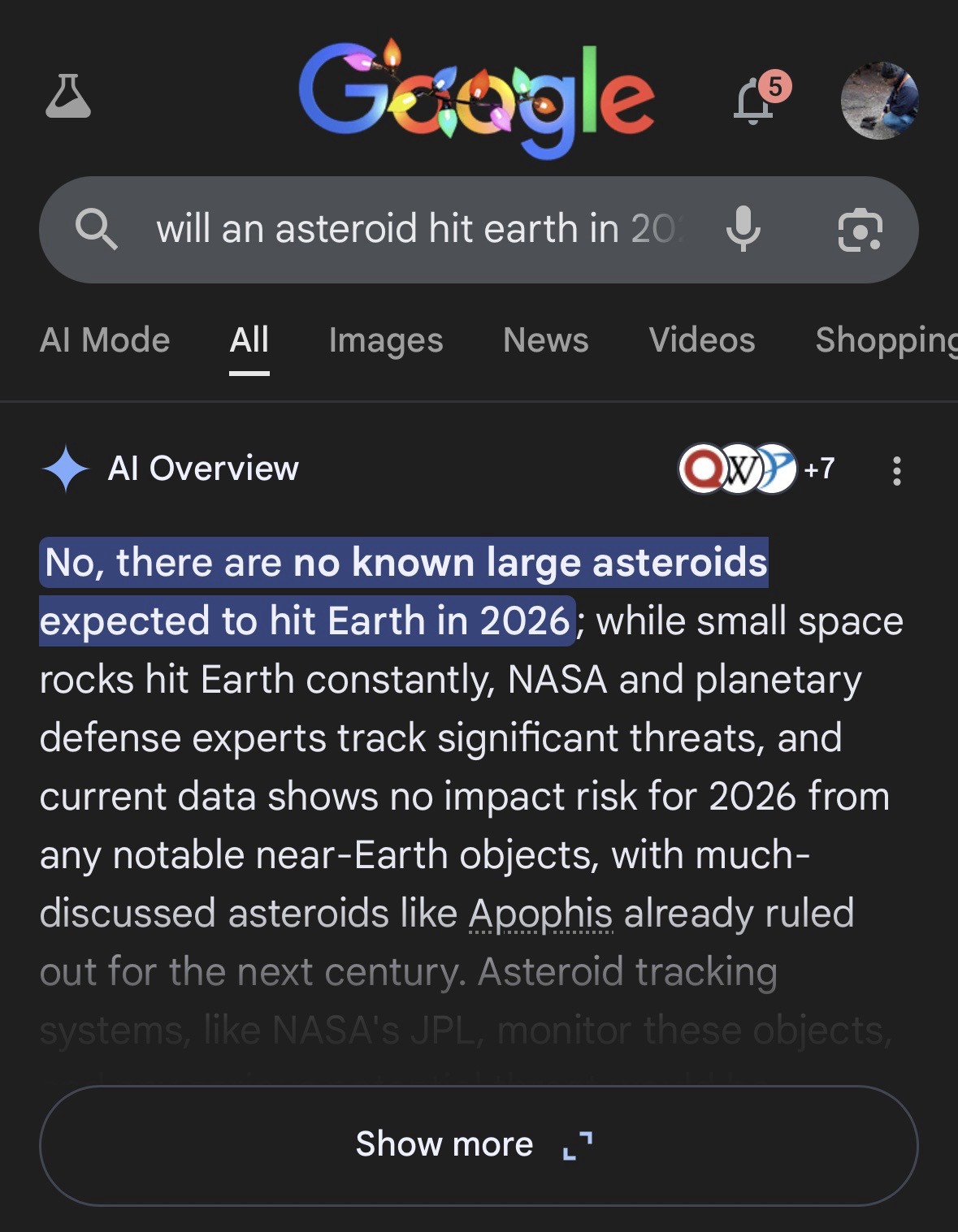This screenshot has height=1232, width=958.
Task: Open Search Labs flask icon
Action: pos(68,97)
